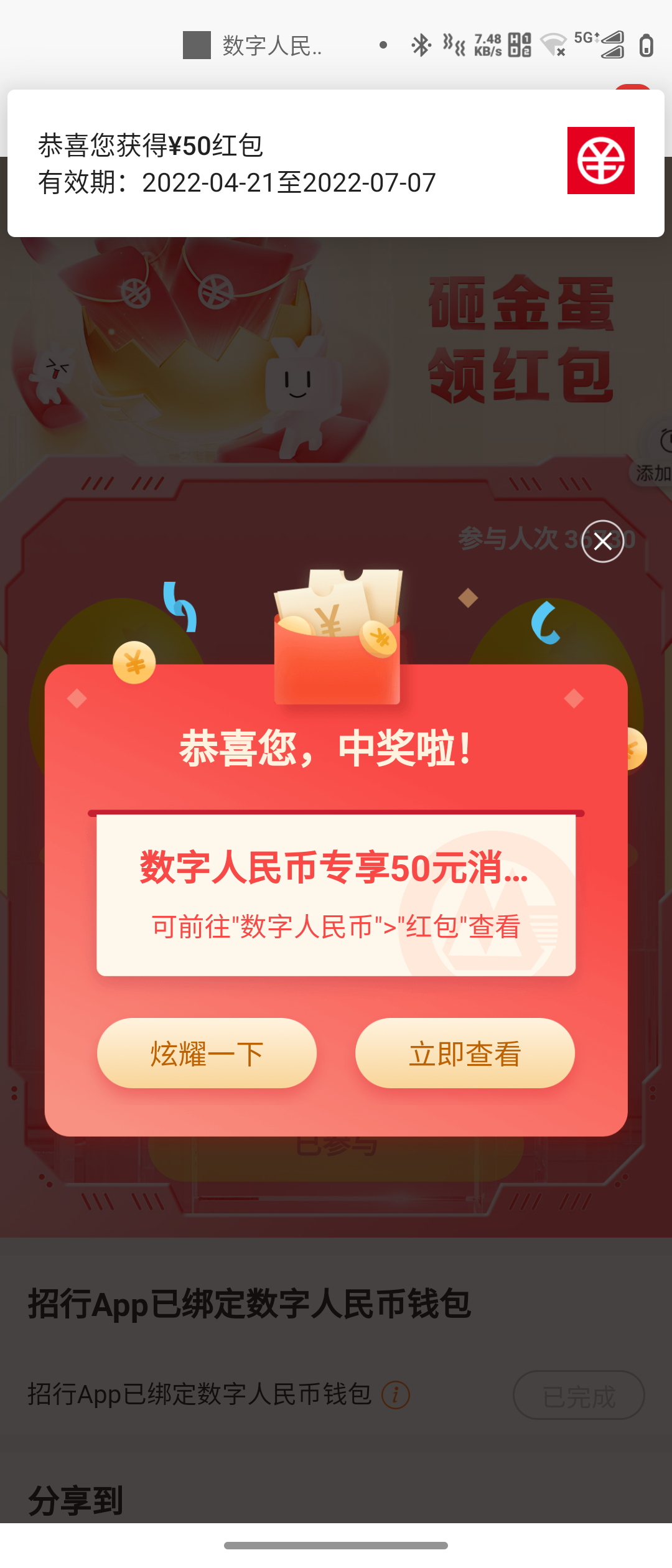Tap 立即查看 to view the red packet
This screenshot has height=1568, width=672.
465,1053
